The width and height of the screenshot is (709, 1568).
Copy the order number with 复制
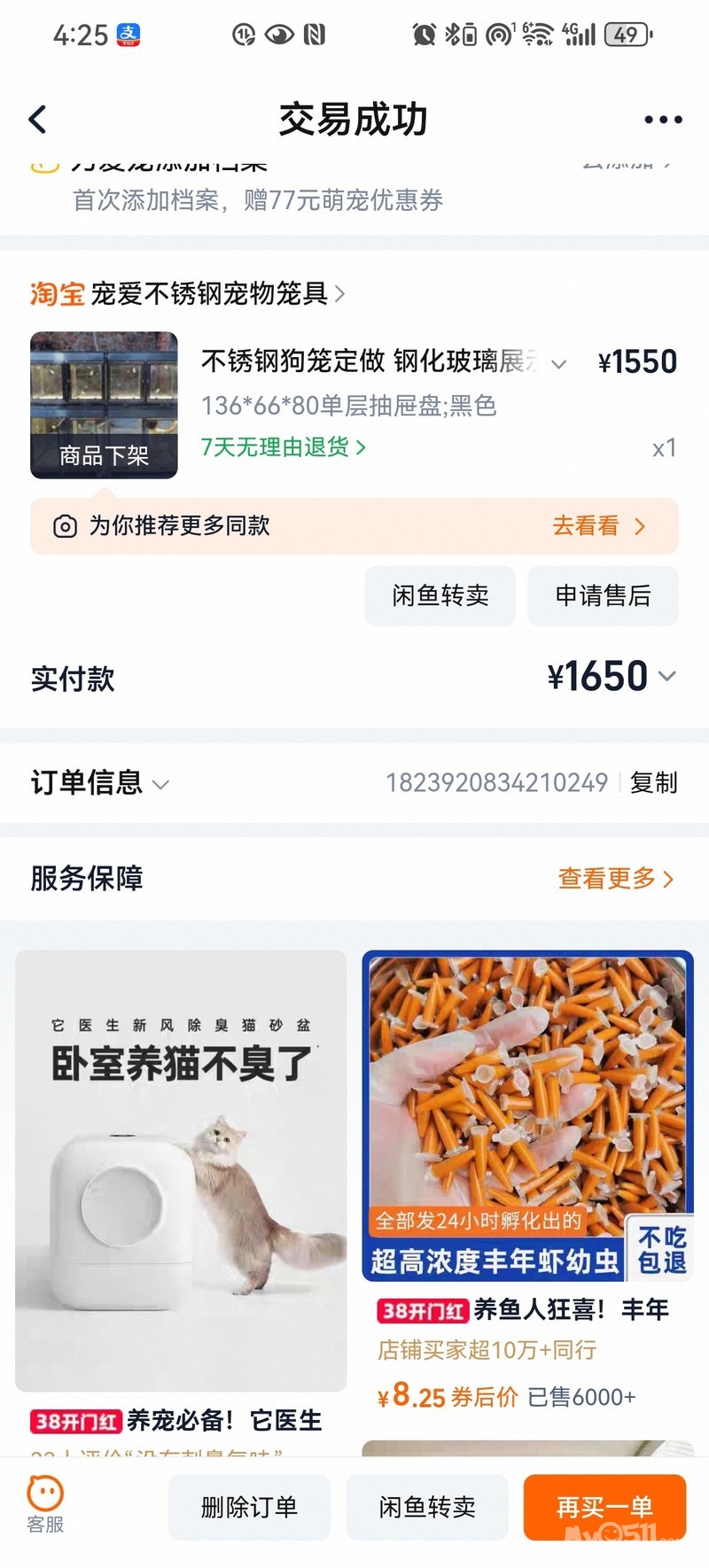[653, 783]
